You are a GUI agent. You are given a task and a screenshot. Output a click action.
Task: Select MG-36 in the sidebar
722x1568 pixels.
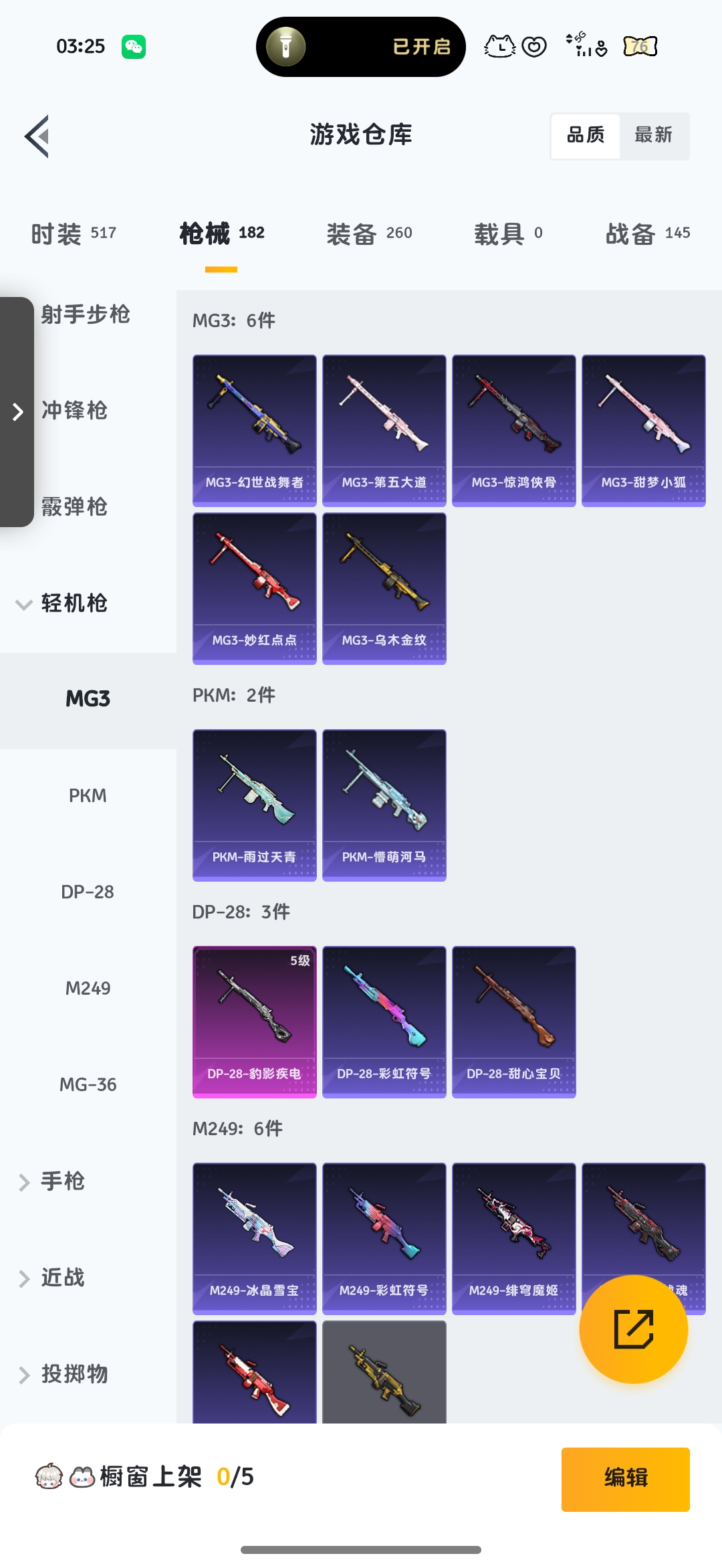point(88,1084)
